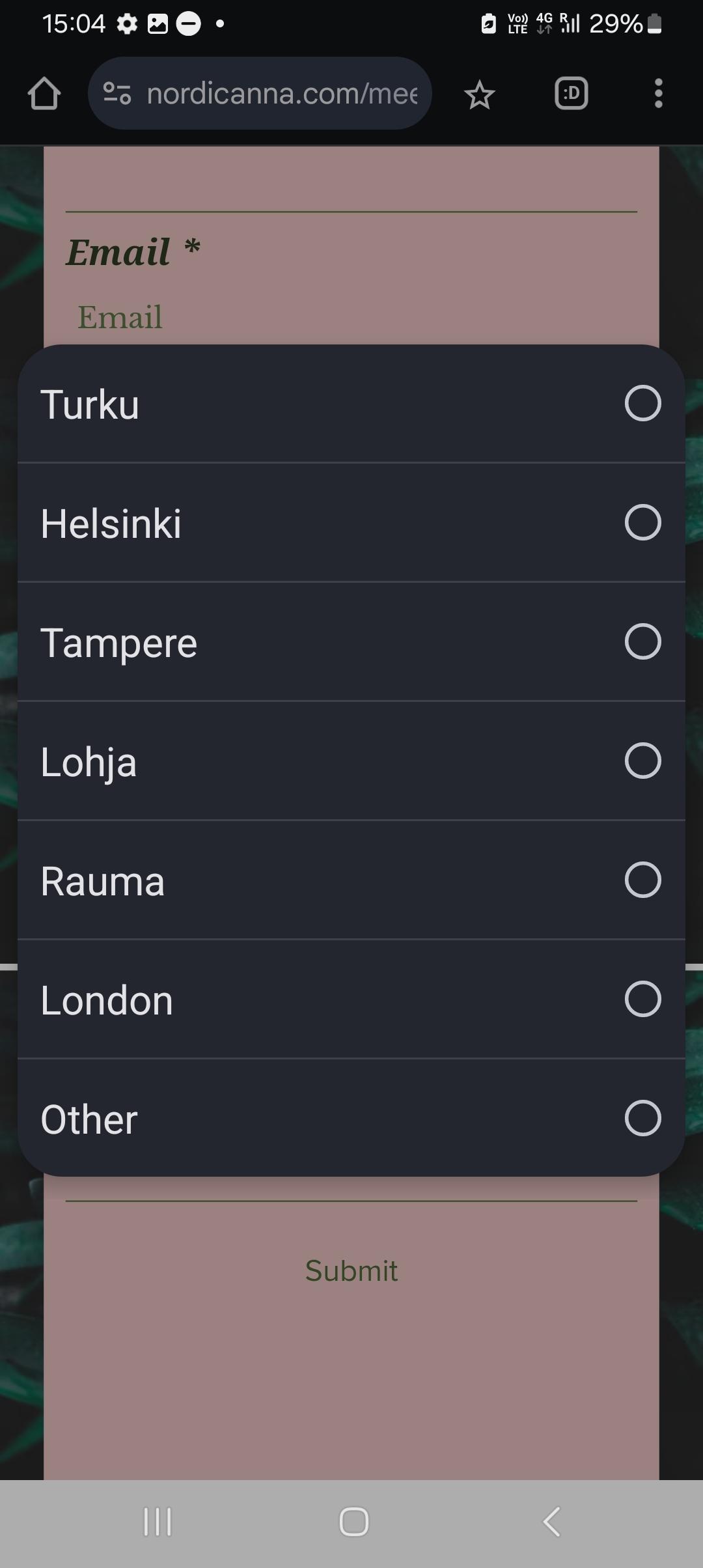Bookmark this page with the star

[x=480, y=94]
